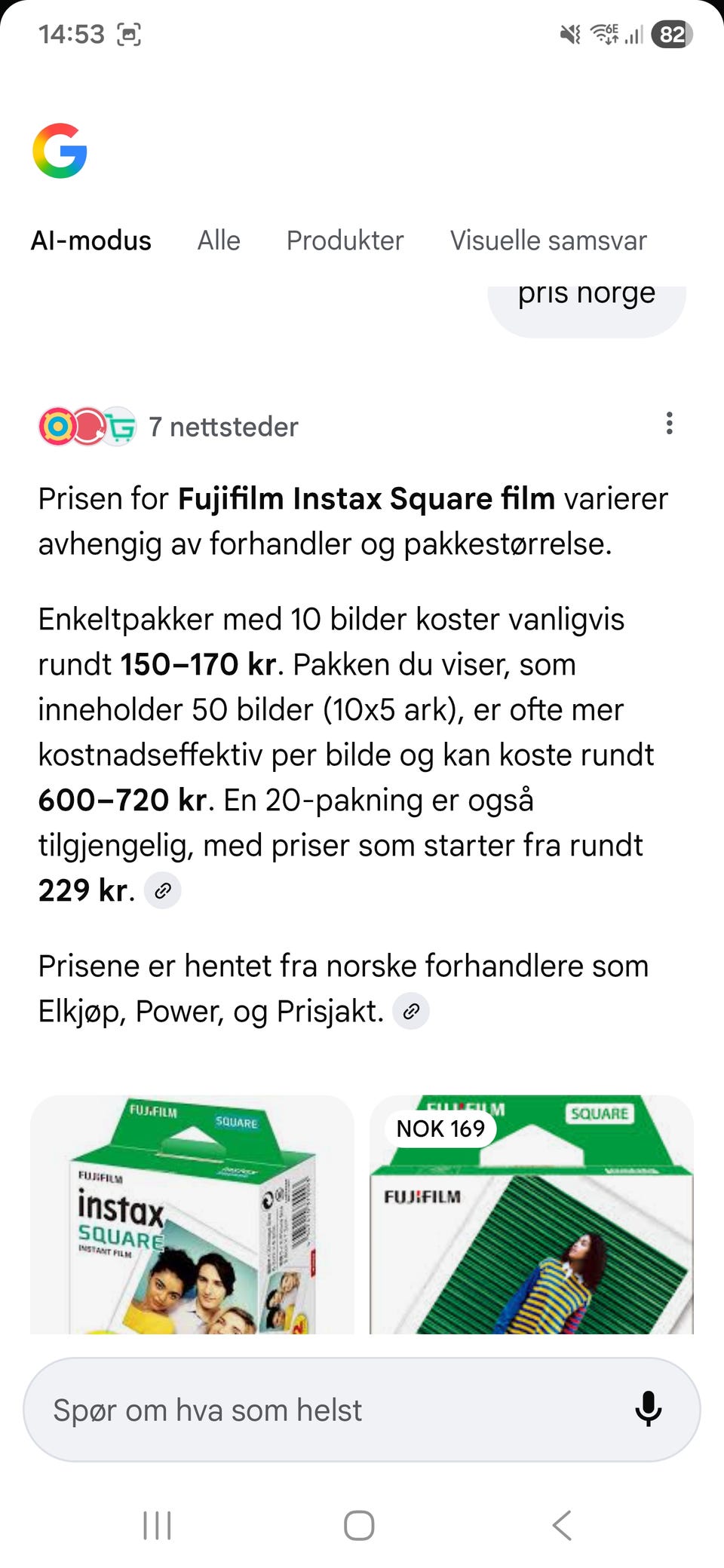Tap the source favicons next to '7 nettsteder'
Screen dimensions: 724x1568
click(87, 427)
